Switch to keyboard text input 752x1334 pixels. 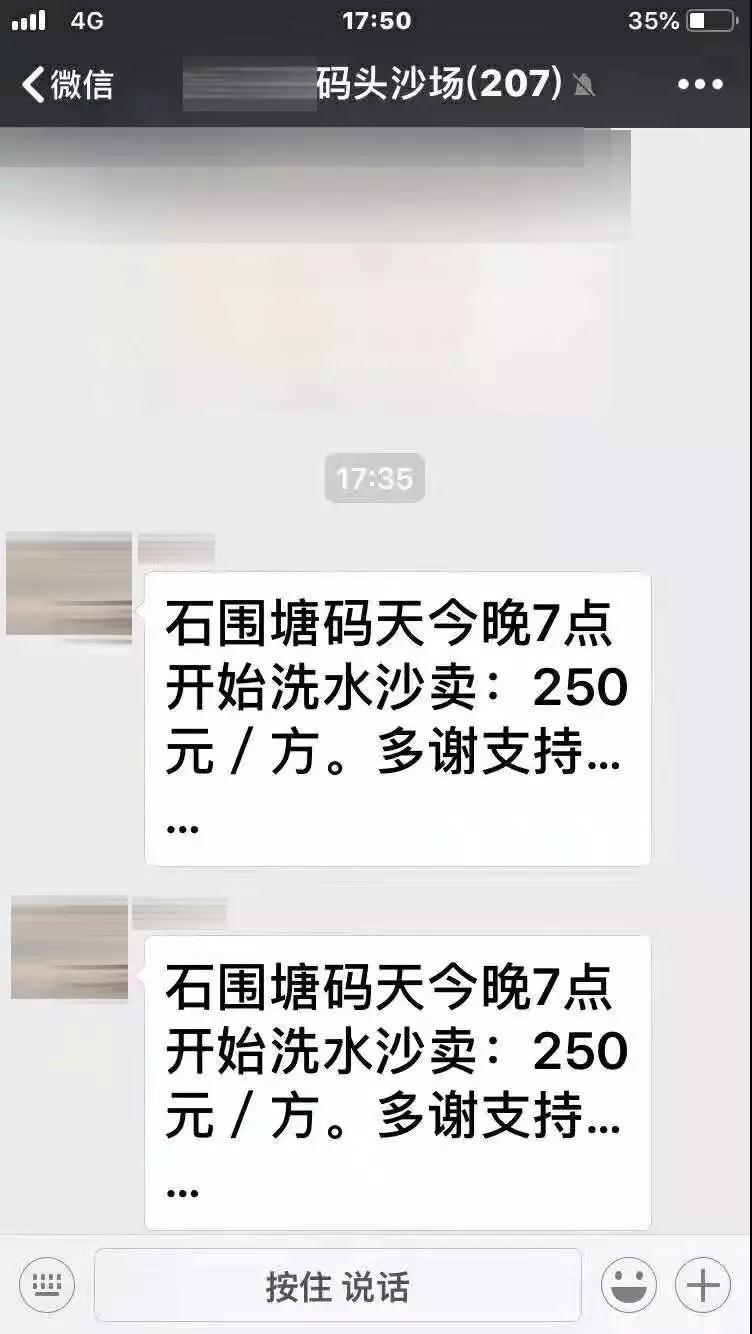click(x=47, y=1284)
